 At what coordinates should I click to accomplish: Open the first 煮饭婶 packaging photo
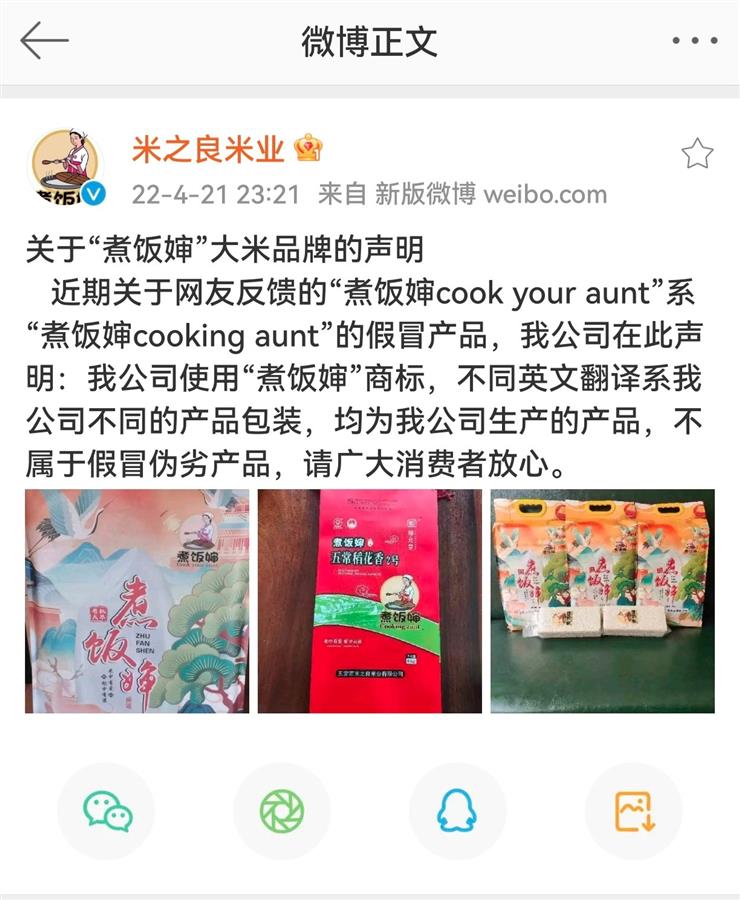click(x=137, y=601)
